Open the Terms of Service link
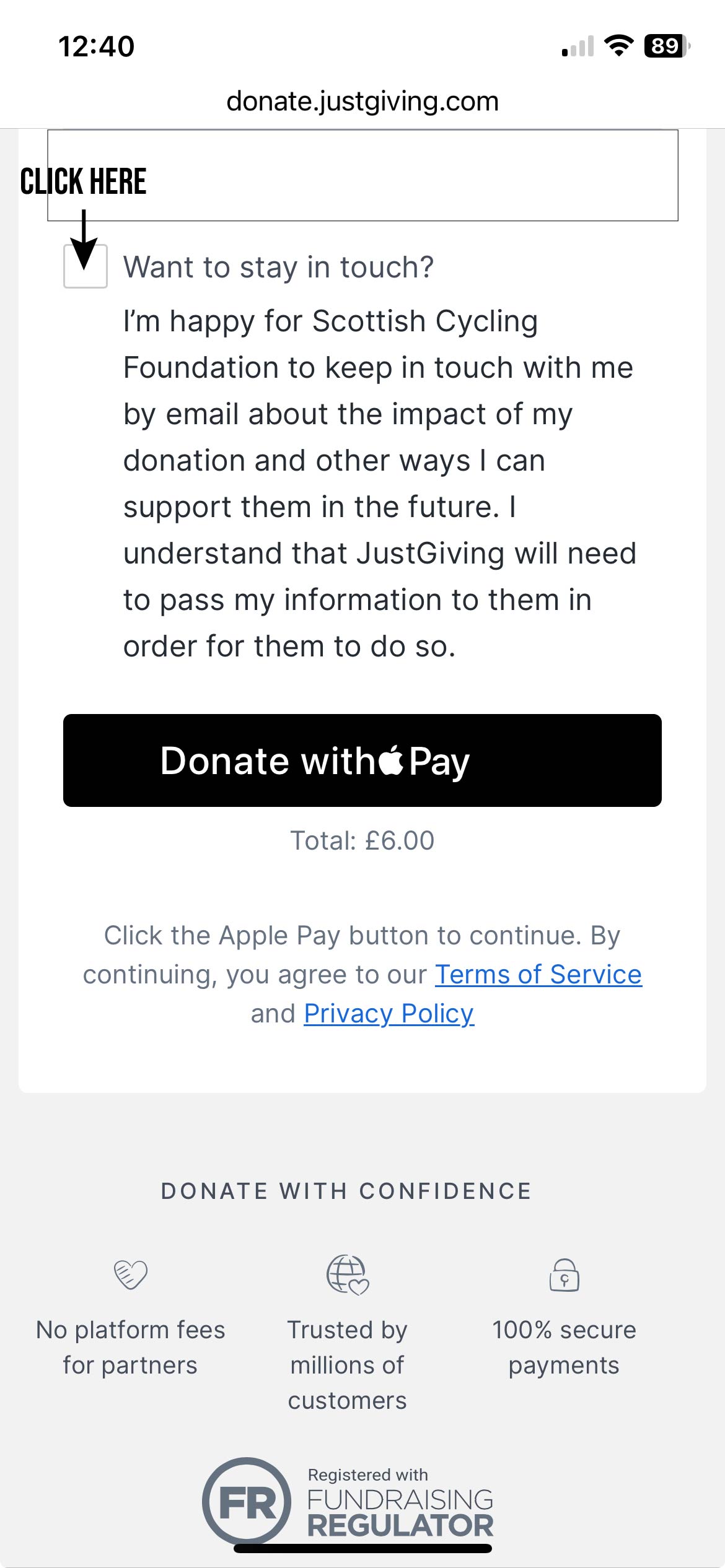The height and width of the screenshot is (1568, 725). [x=538, y=974]
